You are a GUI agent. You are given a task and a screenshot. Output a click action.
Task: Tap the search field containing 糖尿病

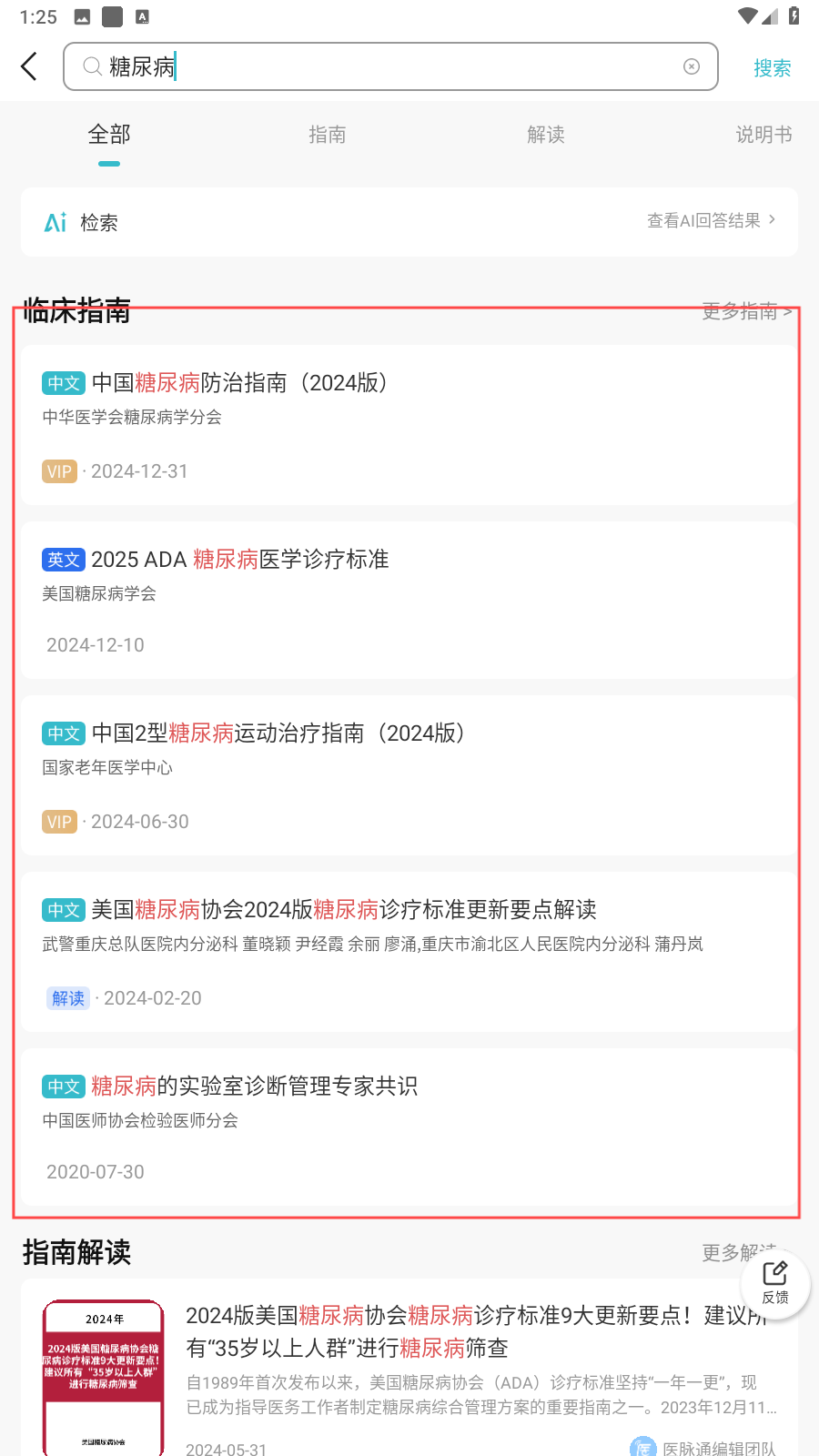[x=382, y=66]
